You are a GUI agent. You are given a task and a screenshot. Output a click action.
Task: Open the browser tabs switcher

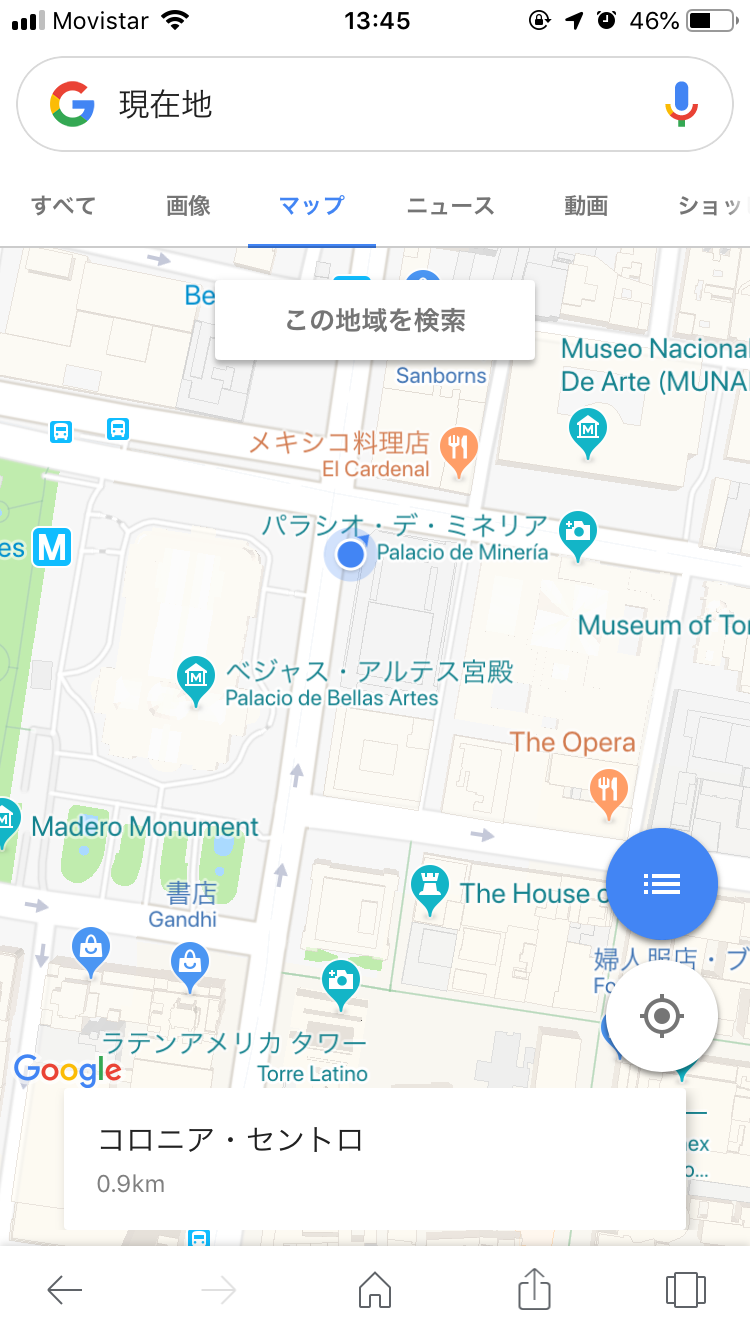pos(685,1290)
